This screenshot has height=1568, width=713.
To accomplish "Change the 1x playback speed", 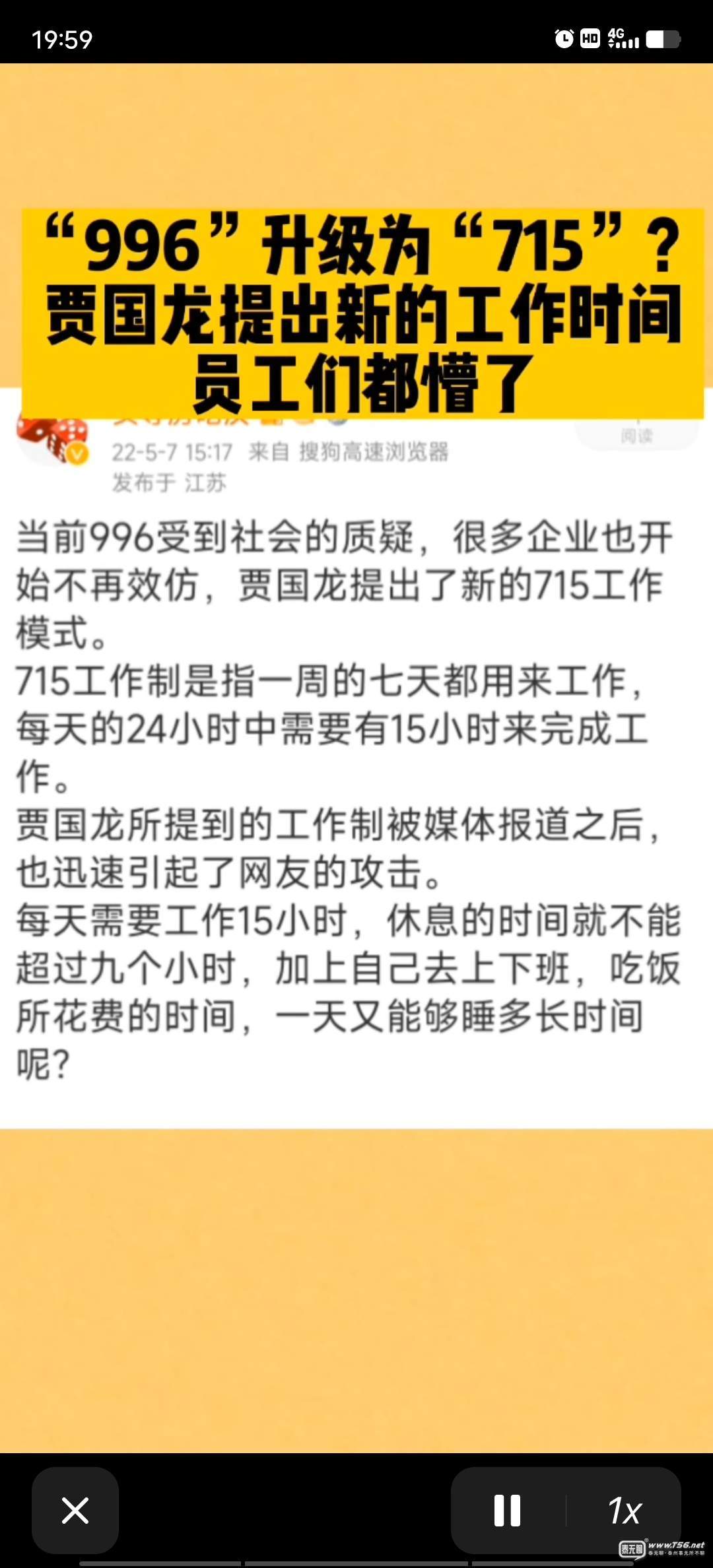I will (x=625, y=1510).
